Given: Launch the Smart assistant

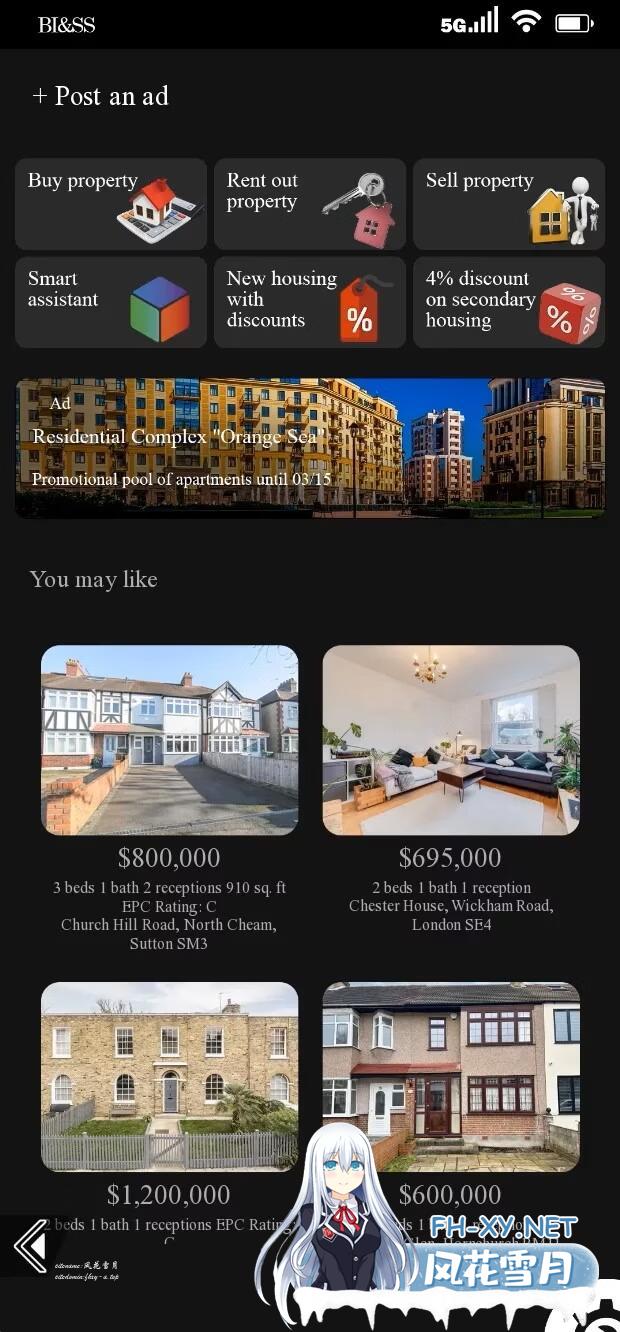Looking at the screenshot, I should (110, 302).
